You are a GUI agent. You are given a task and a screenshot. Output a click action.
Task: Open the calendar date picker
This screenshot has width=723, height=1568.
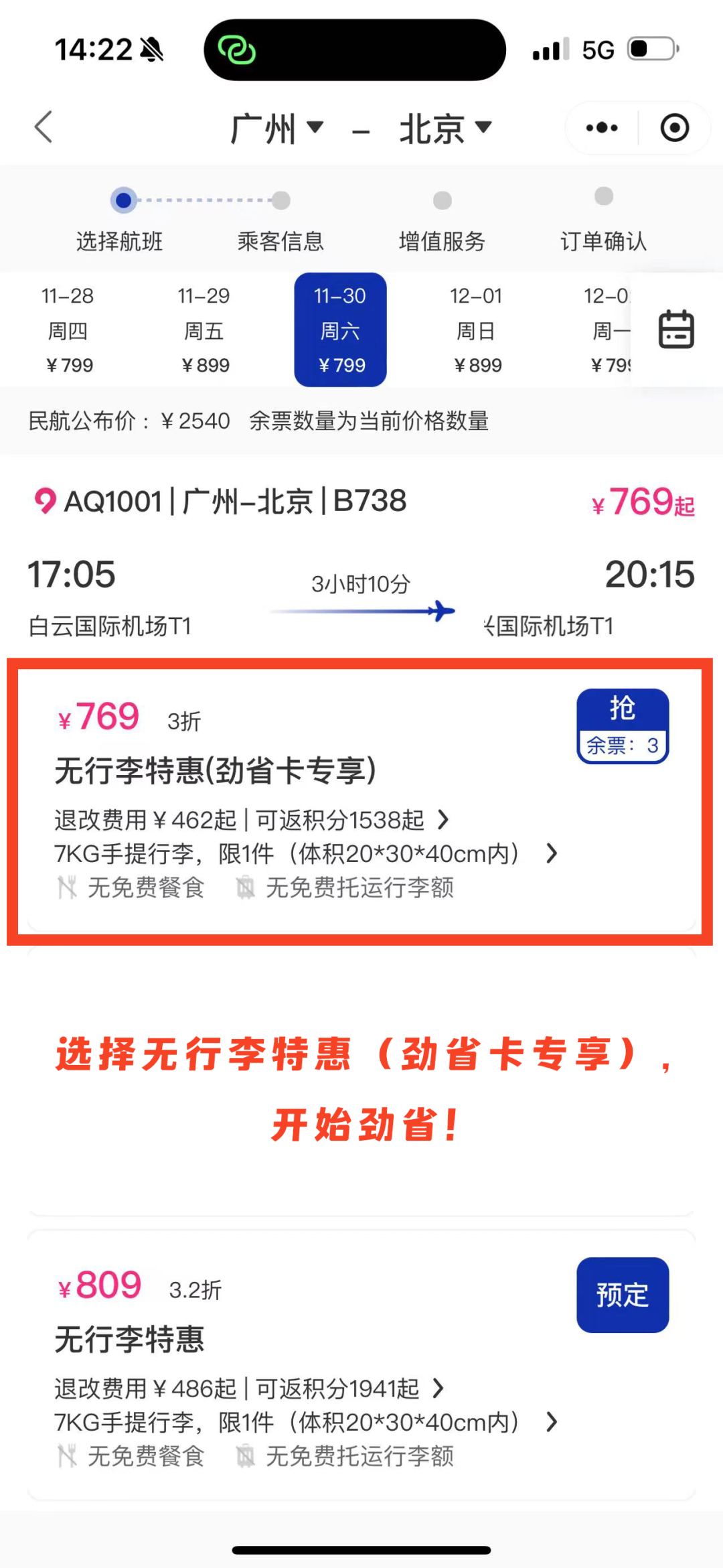pos(676,329)
